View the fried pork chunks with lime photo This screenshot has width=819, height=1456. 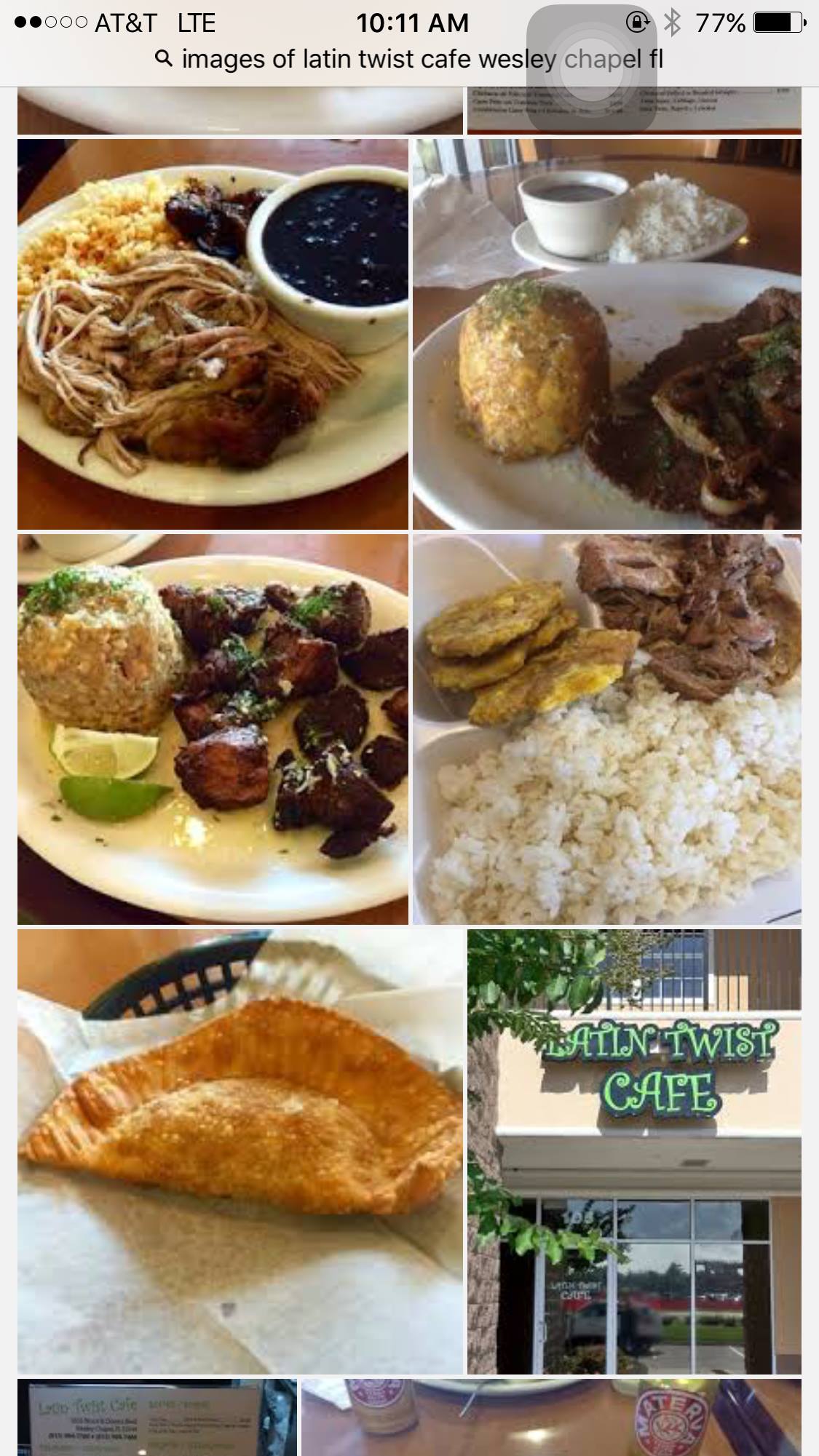click(x=213, y=729)
